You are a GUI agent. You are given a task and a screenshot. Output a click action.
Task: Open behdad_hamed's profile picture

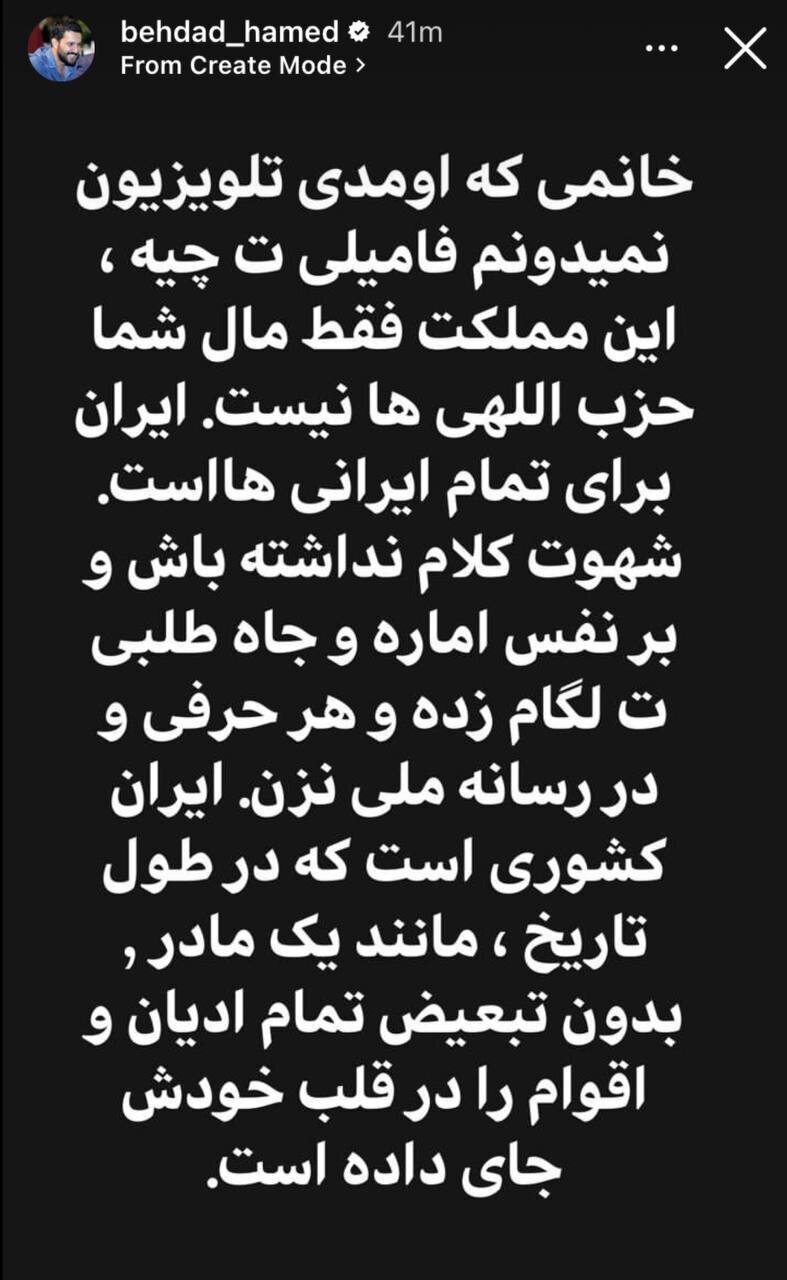(62, 47)
